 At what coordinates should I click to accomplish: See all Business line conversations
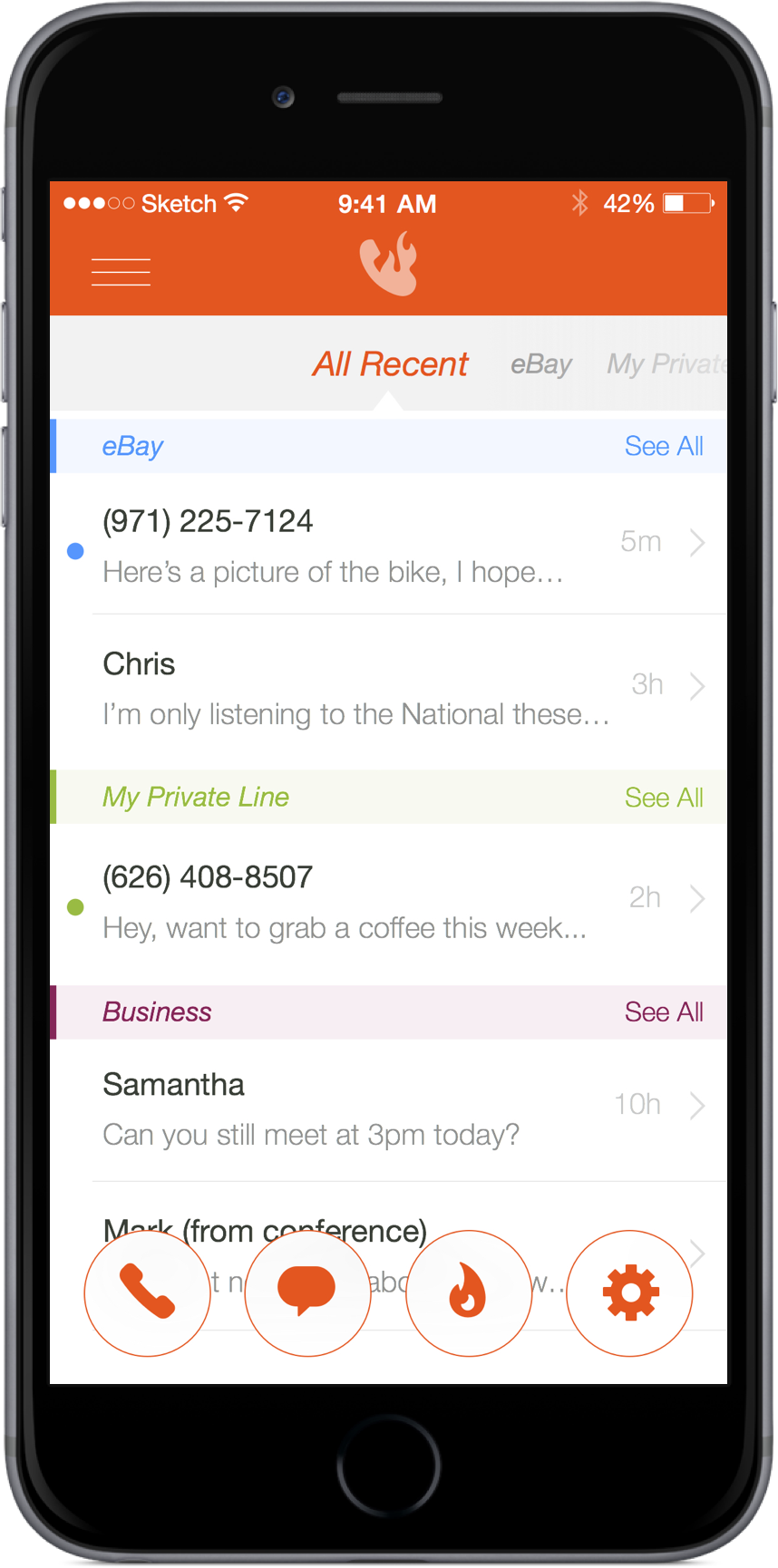click(664, 1011)
